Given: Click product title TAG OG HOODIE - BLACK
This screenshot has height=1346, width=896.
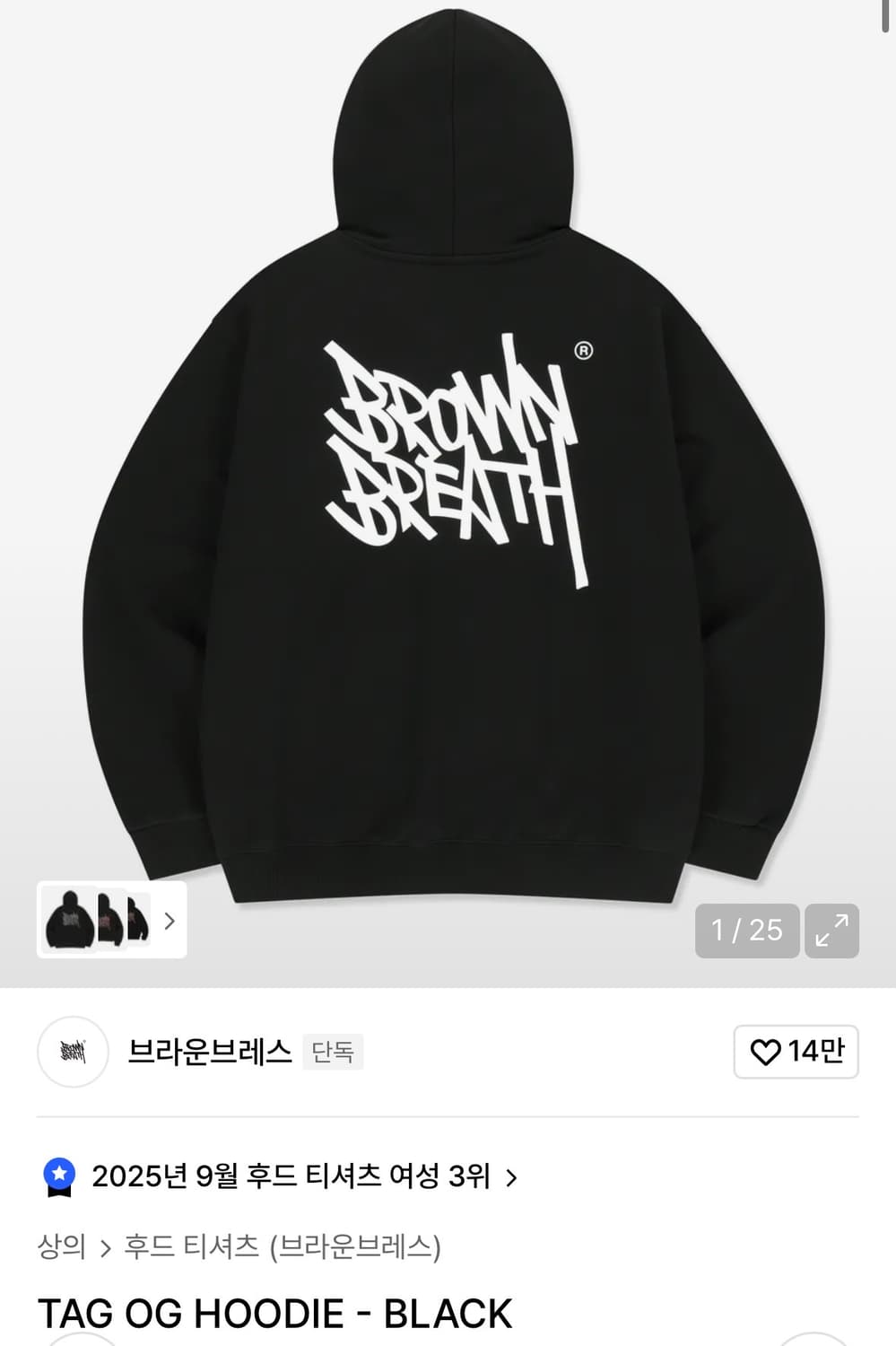Looking at the screenshot, I should click(x=272, y=1313).
